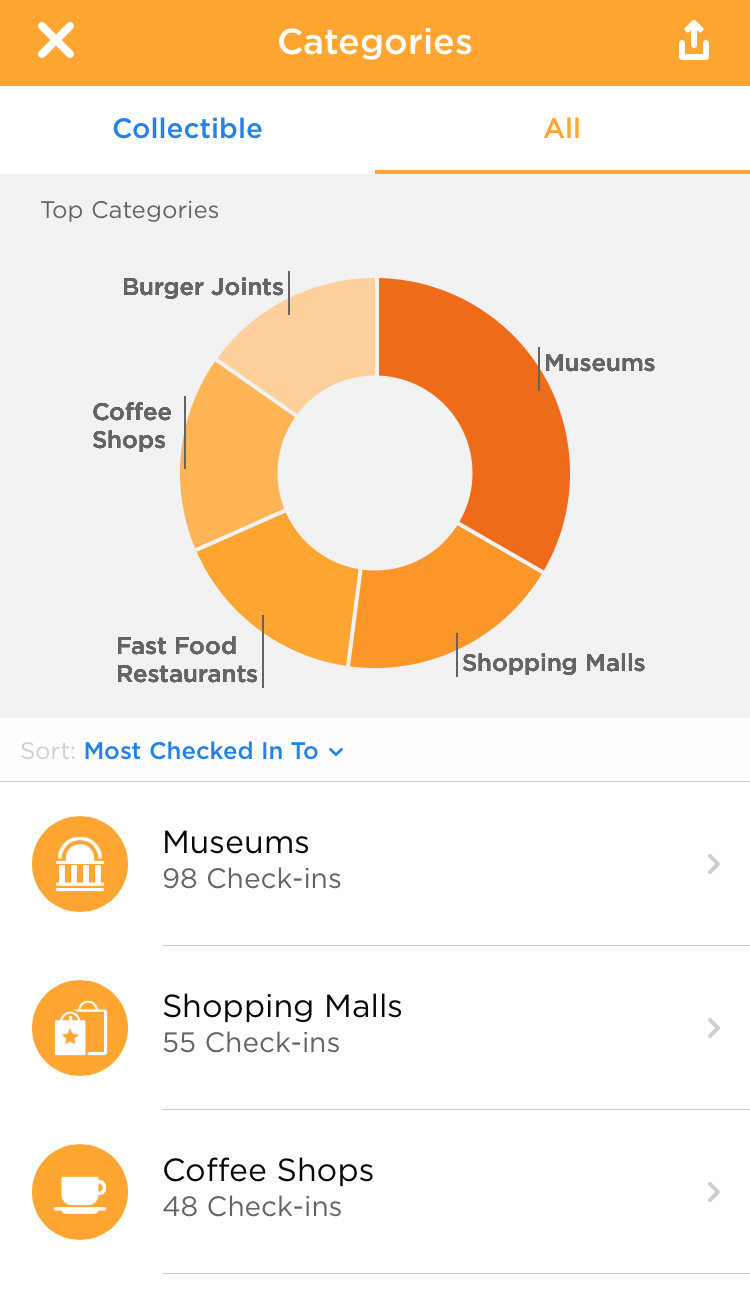This screenshot has height=1292, width=750.
Task: Open the Most Checked In To sort dropdown
Action: (x=214, y=751)
